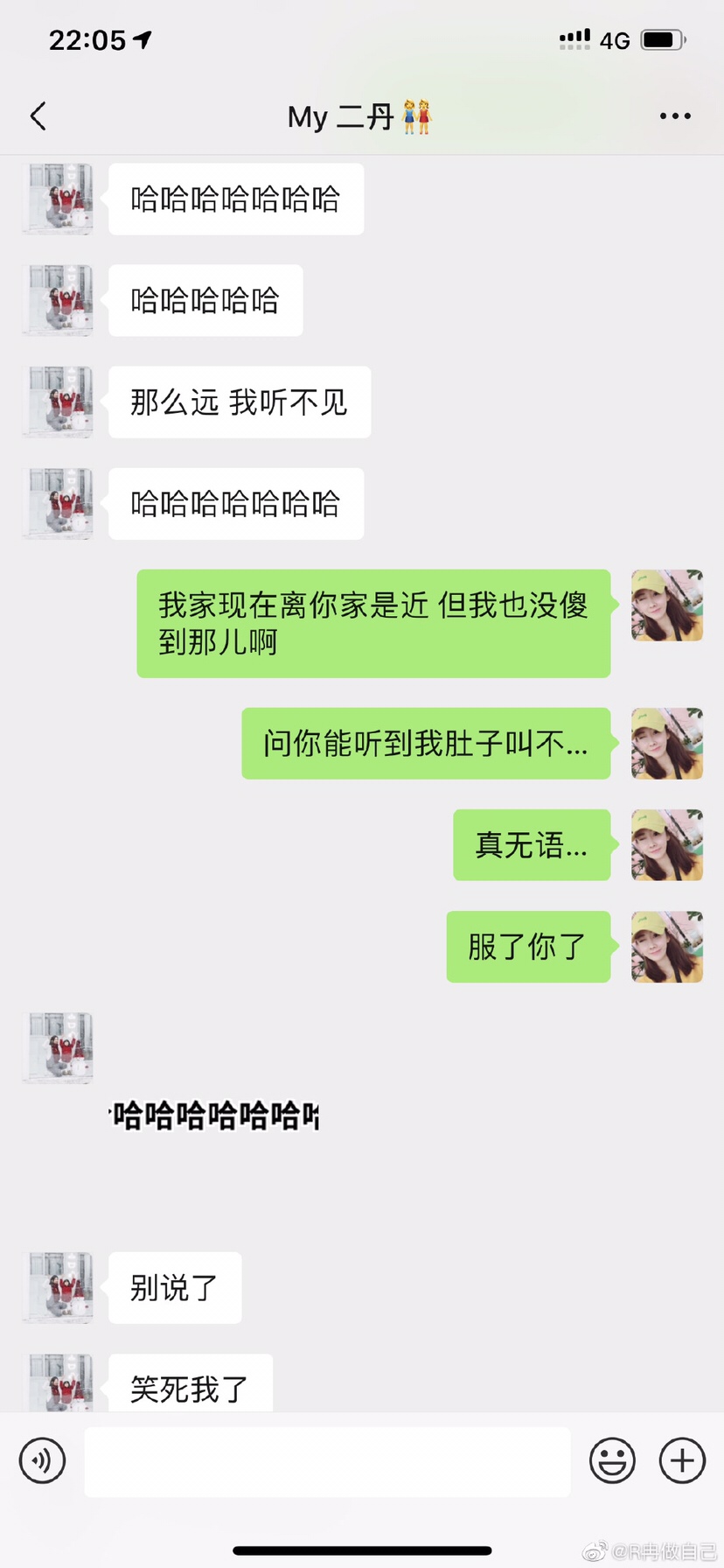
Task: Go back to the chat list
Action: point(38,115)
